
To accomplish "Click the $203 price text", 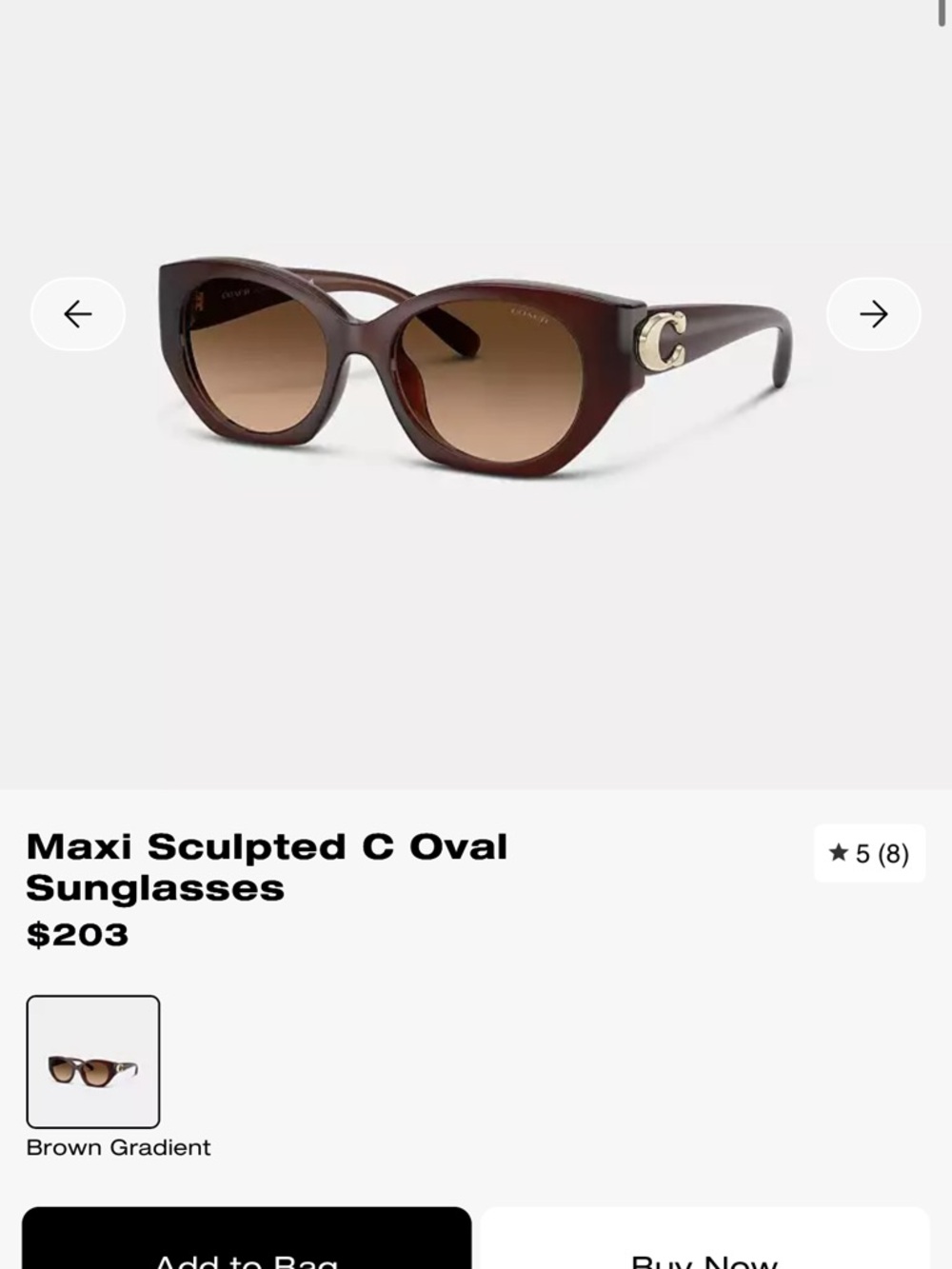I will [76, 935].
